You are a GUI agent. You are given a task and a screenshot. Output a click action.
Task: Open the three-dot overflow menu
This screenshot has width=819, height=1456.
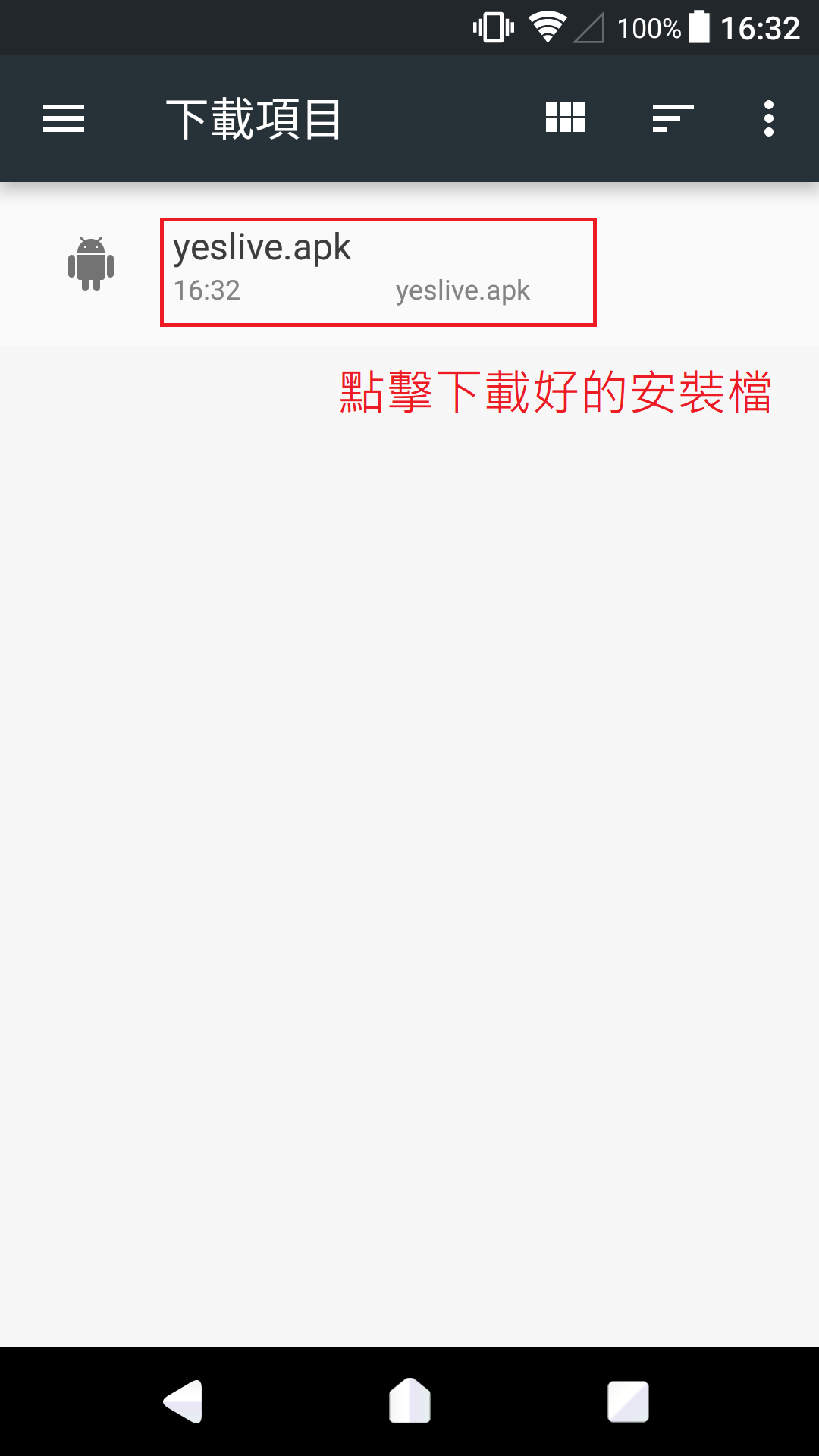pyautogui.click(x=769, y=118)
